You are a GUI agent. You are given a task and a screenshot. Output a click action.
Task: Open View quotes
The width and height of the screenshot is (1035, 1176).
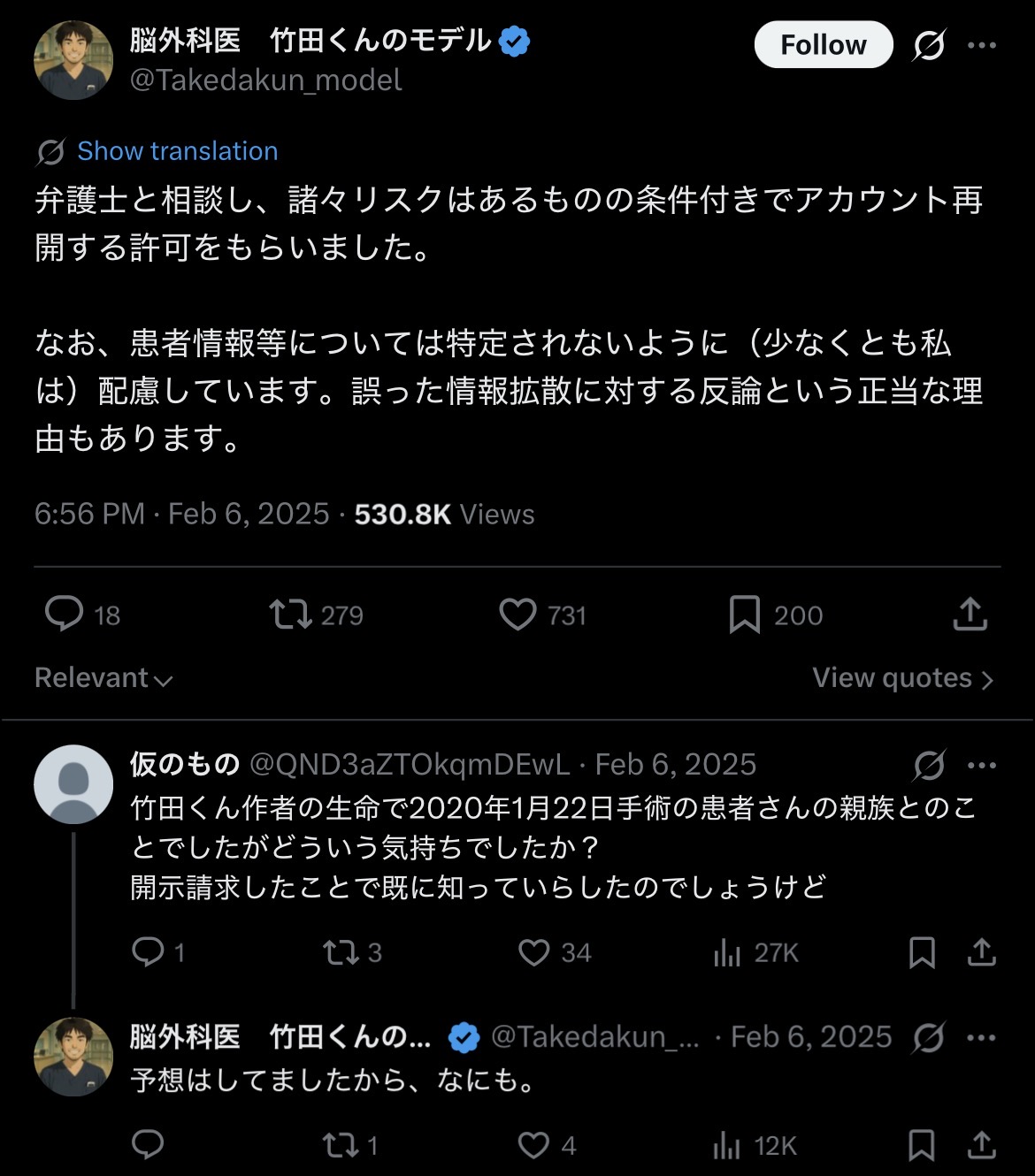coord(902,678)
